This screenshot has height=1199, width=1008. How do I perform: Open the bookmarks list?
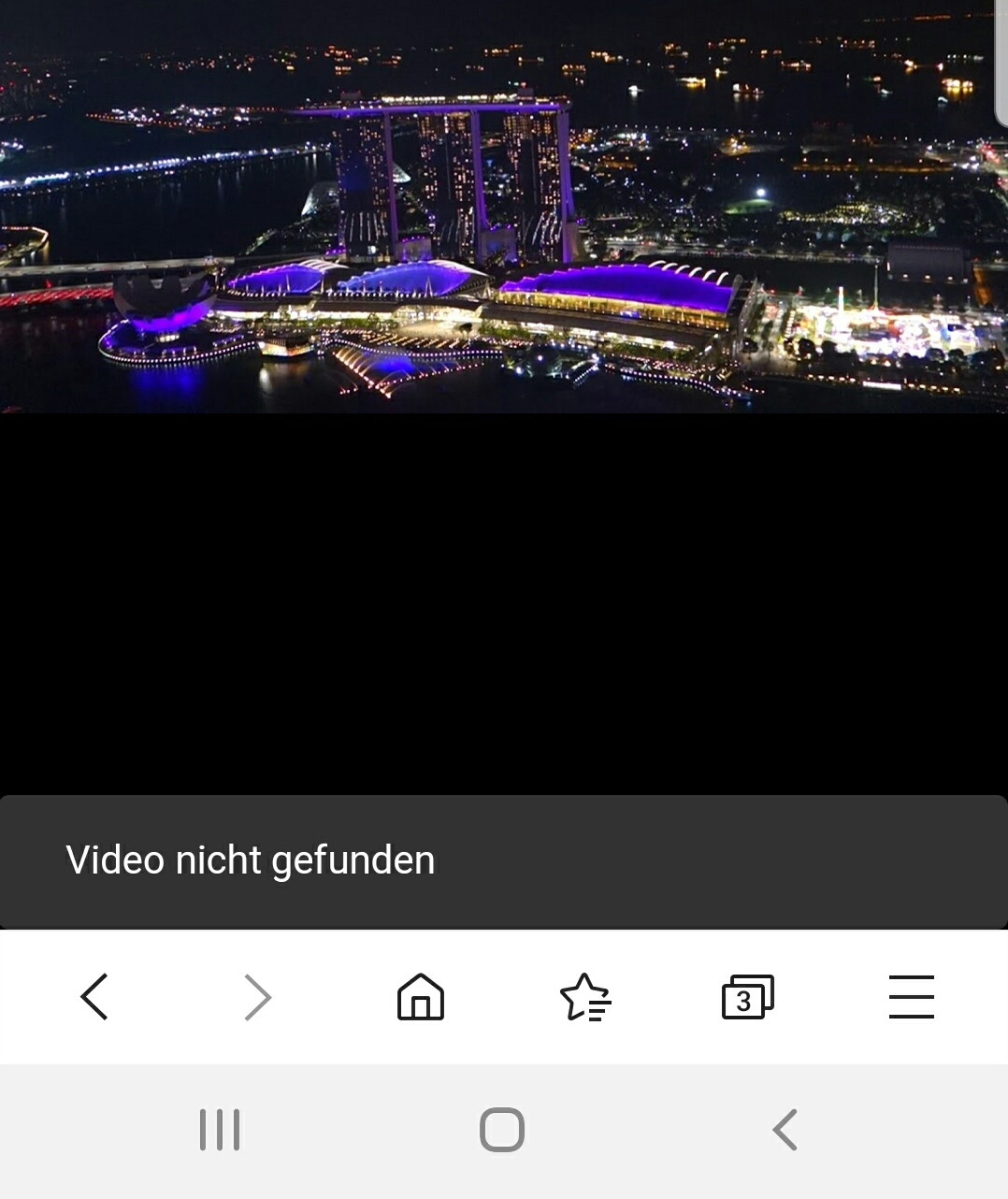[x=584, y=997]
